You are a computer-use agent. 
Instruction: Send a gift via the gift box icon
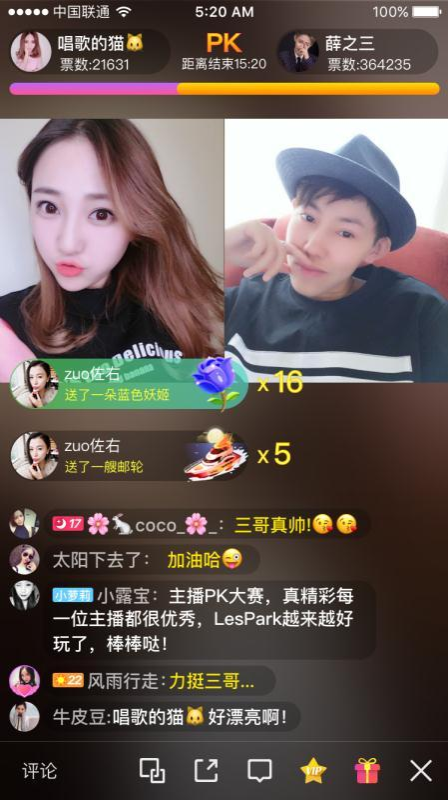367,770
